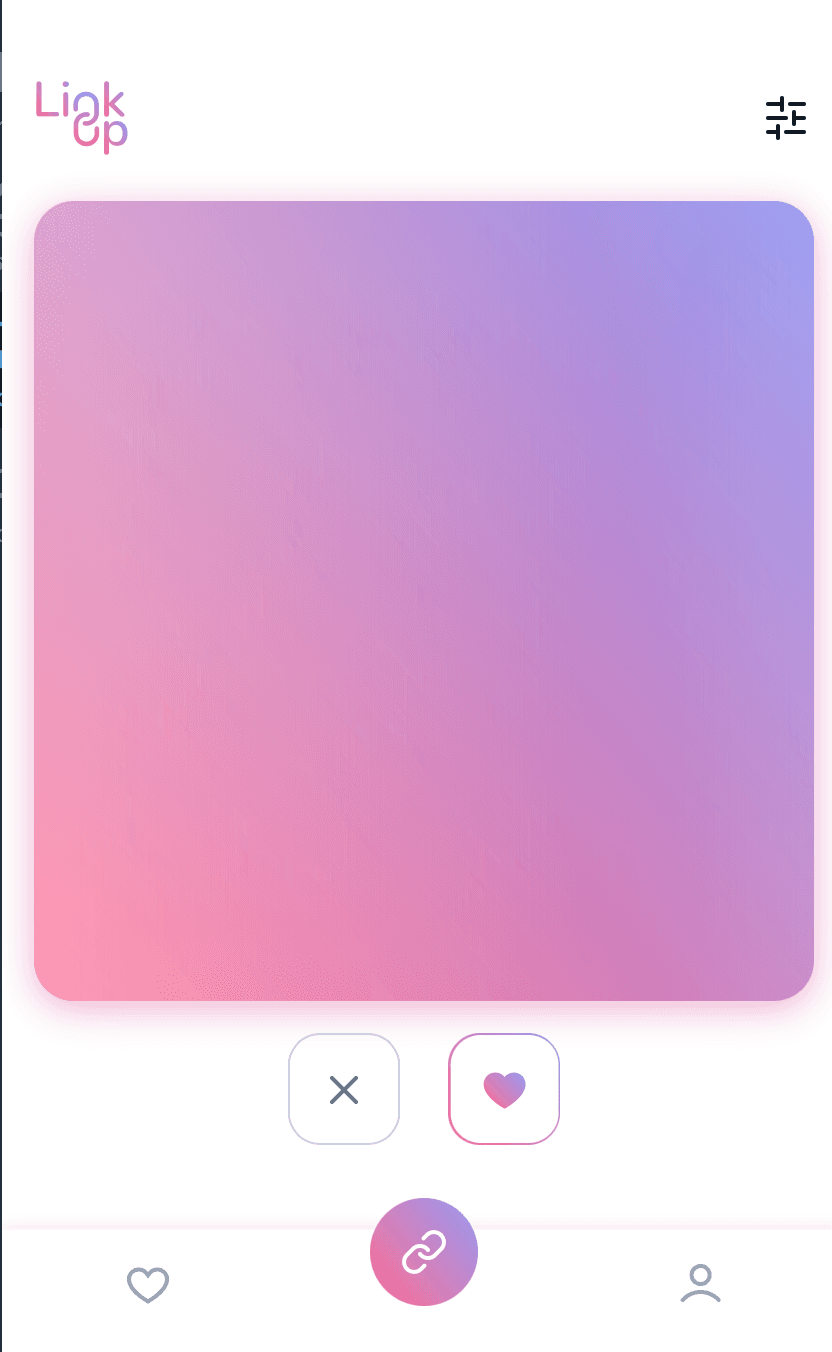Open the preferences via the filter control
Screen dimensions: 832x1352
point(787,119)
